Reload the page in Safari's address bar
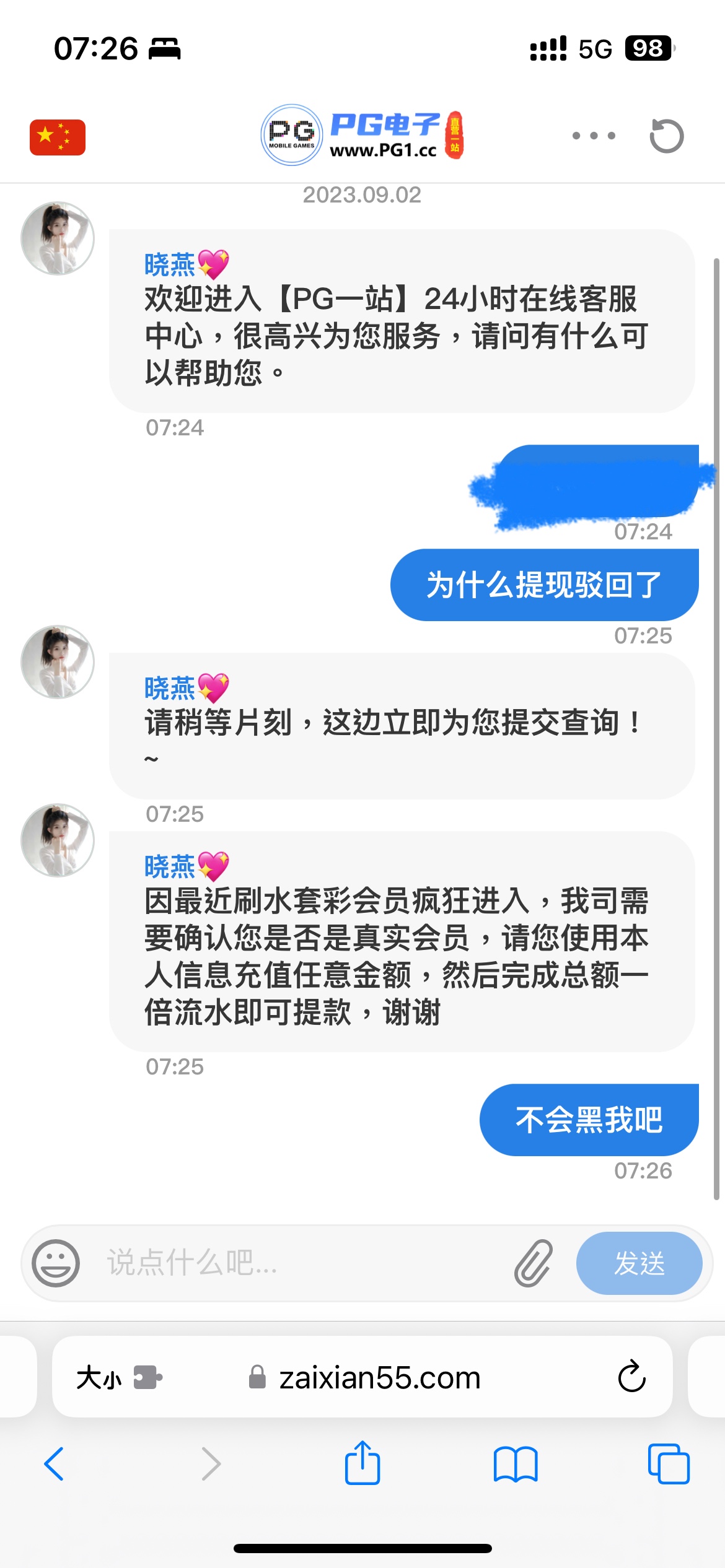 coord(631,1377)
